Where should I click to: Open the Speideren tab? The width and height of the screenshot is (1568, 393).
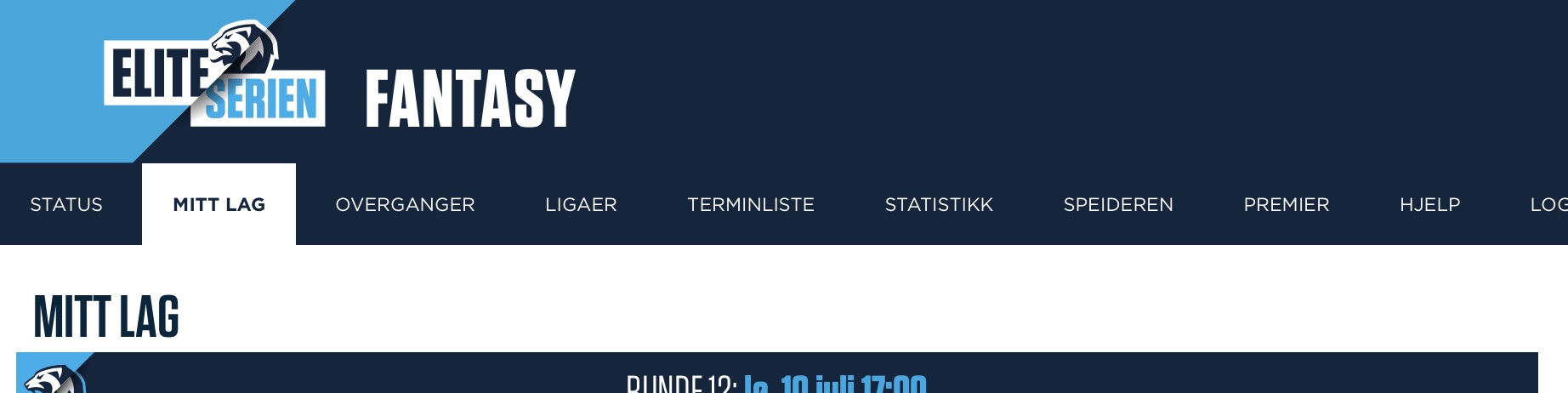tap(1118, 204)
